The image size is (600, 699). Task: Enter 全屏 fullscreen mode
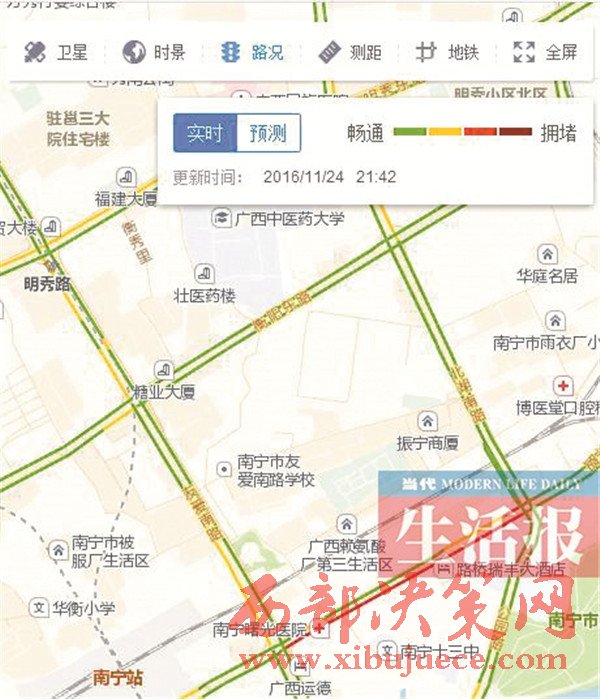coord(545,53)
